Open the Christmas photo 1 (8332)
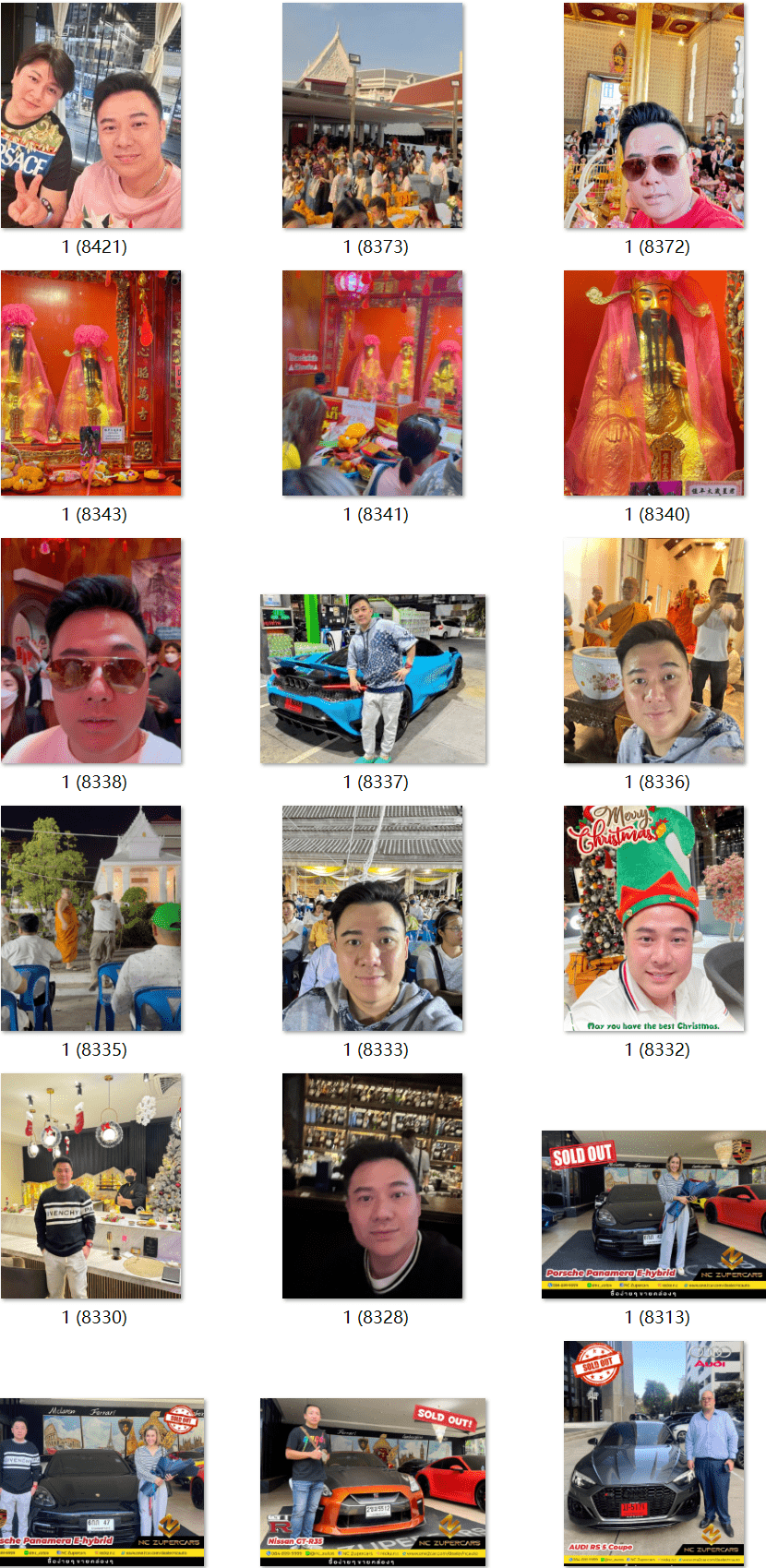766x1568 pixels. tap(654, 918)
